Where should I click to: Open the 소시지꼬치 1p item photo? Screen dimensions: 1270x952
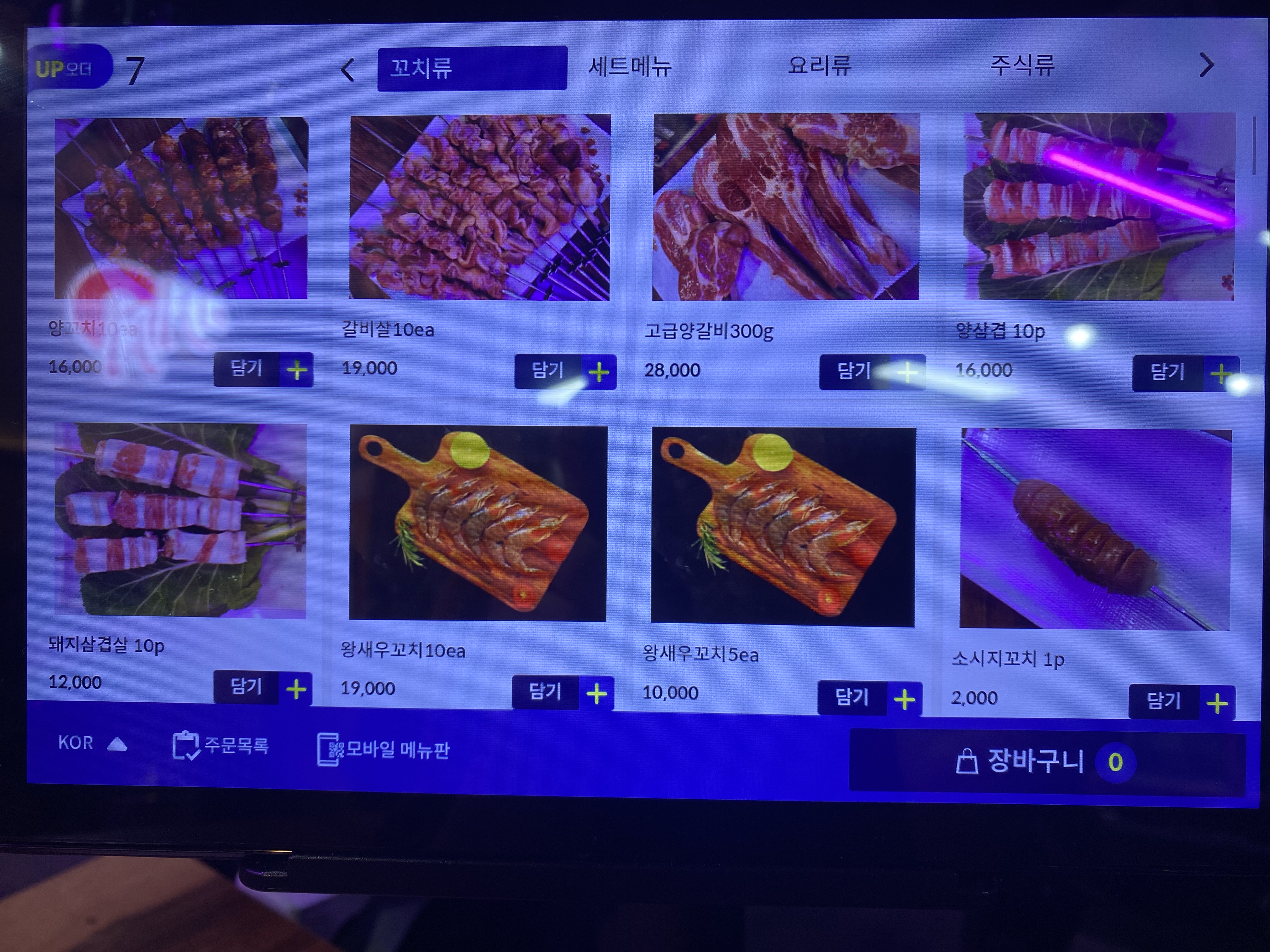click(1094, 529)
